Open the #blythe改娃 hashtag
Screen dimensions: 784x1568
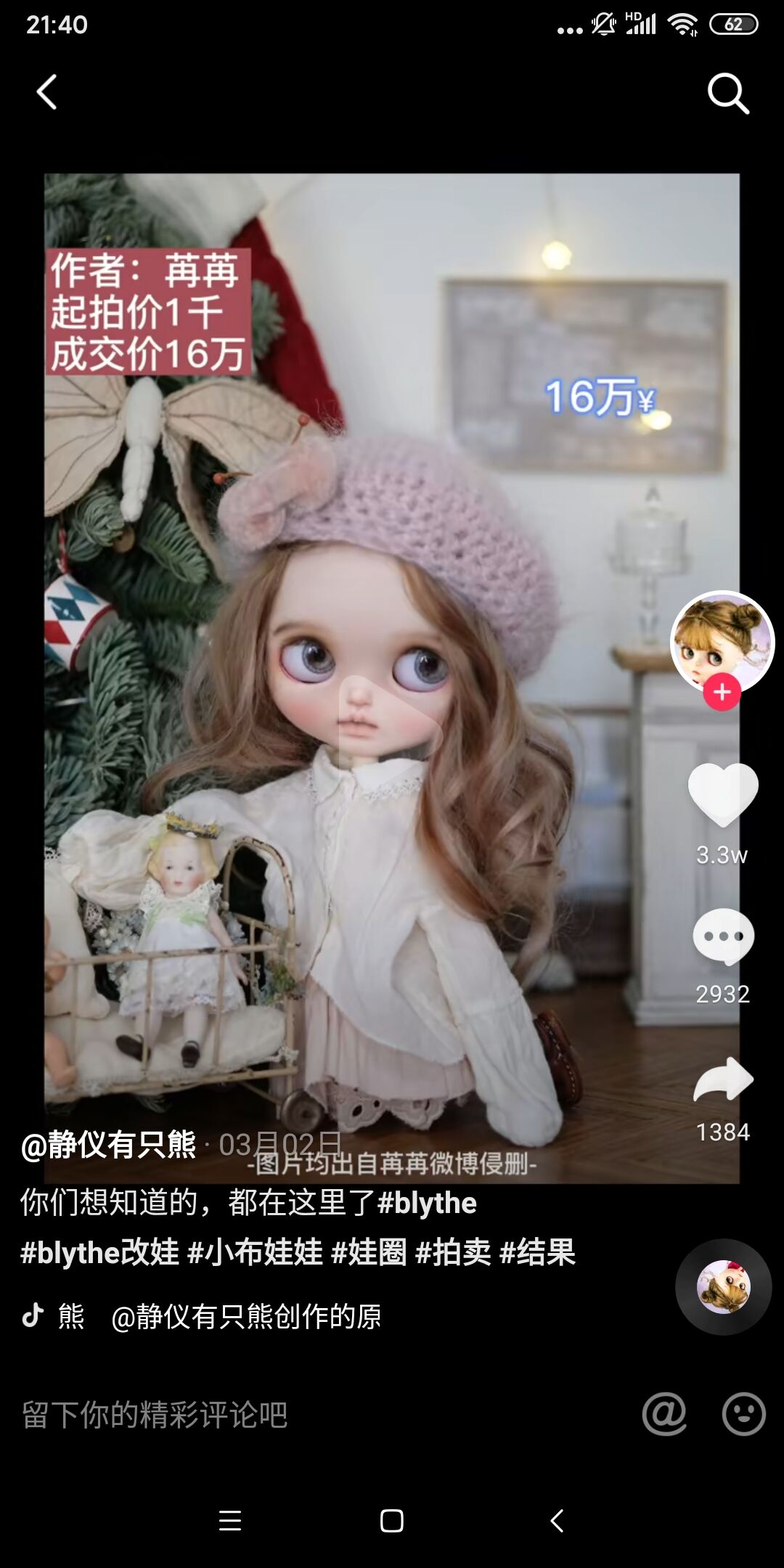click(x=99, y=1252)
